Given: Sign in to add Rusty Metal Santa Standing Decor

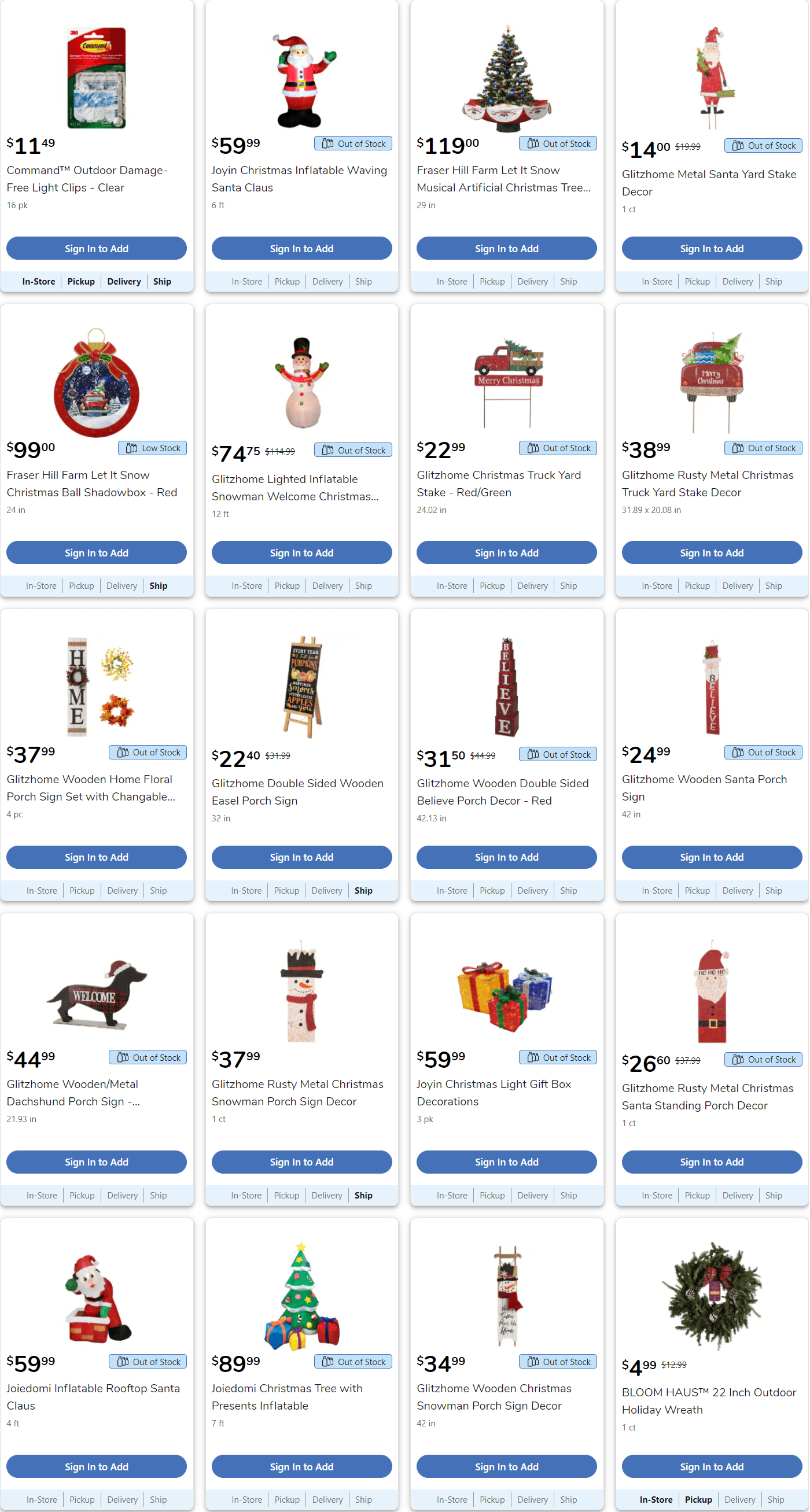Looking at the screenshot, I should 711,1161.
